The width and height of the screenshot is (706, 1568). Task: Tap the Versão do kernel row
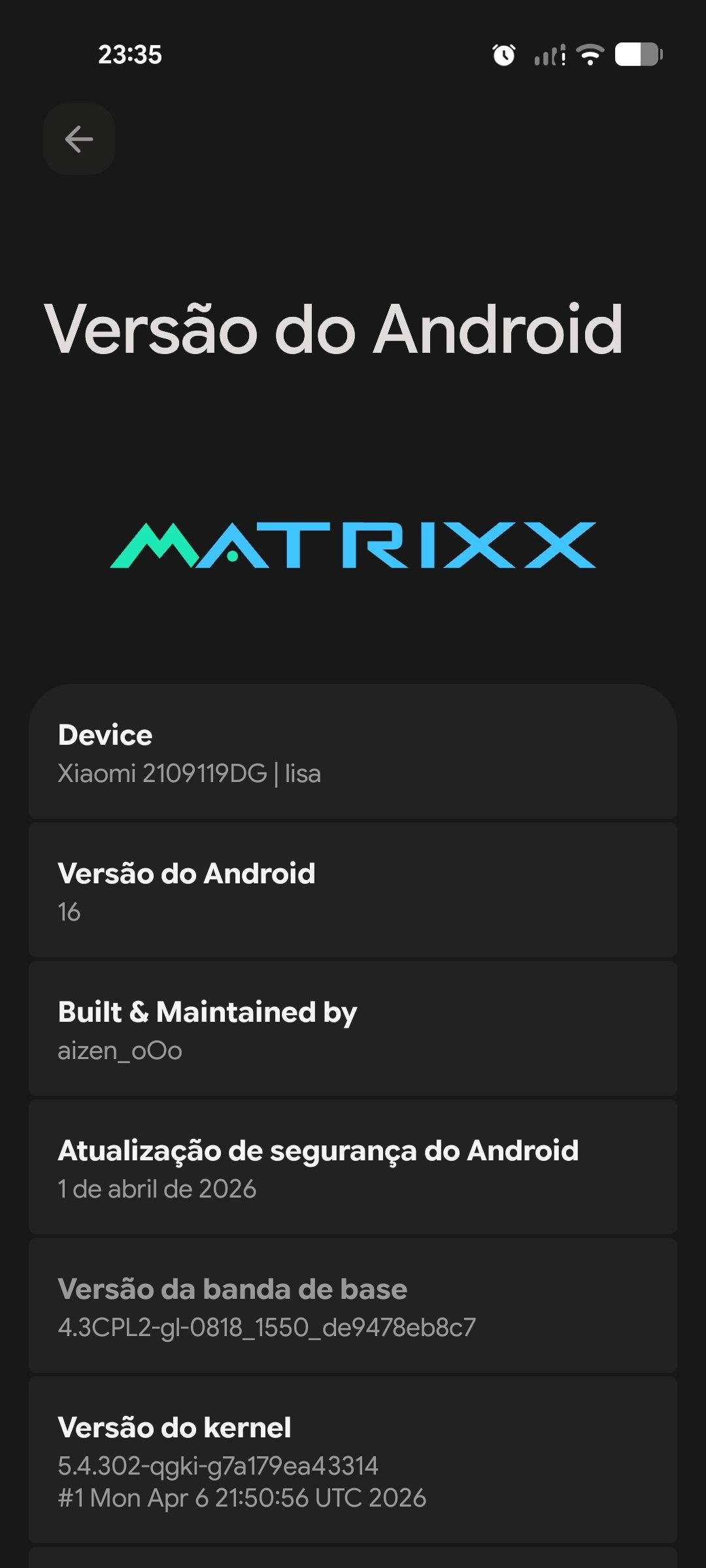coord(353,1461)
